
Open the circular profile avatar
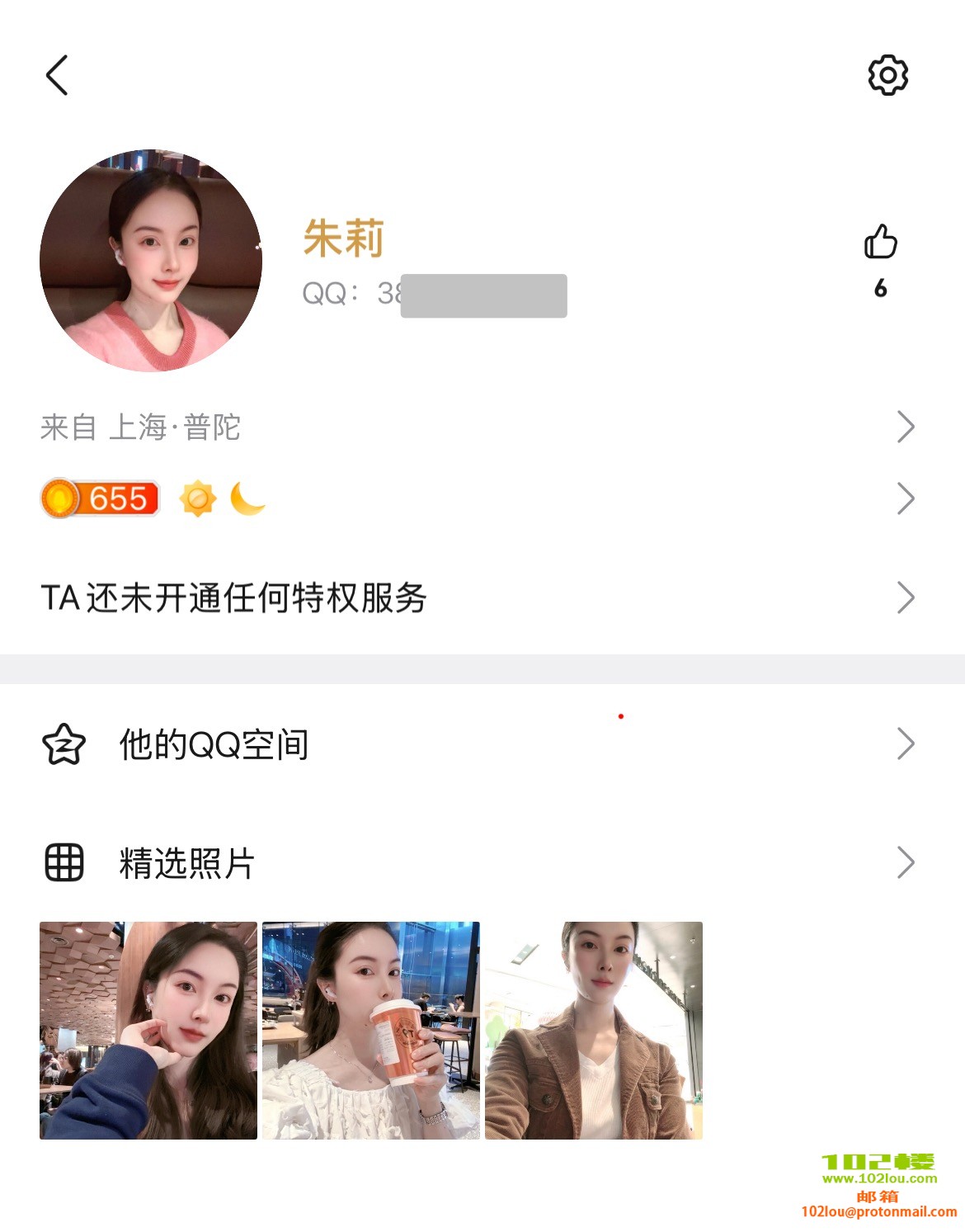(x=151, y=261)
